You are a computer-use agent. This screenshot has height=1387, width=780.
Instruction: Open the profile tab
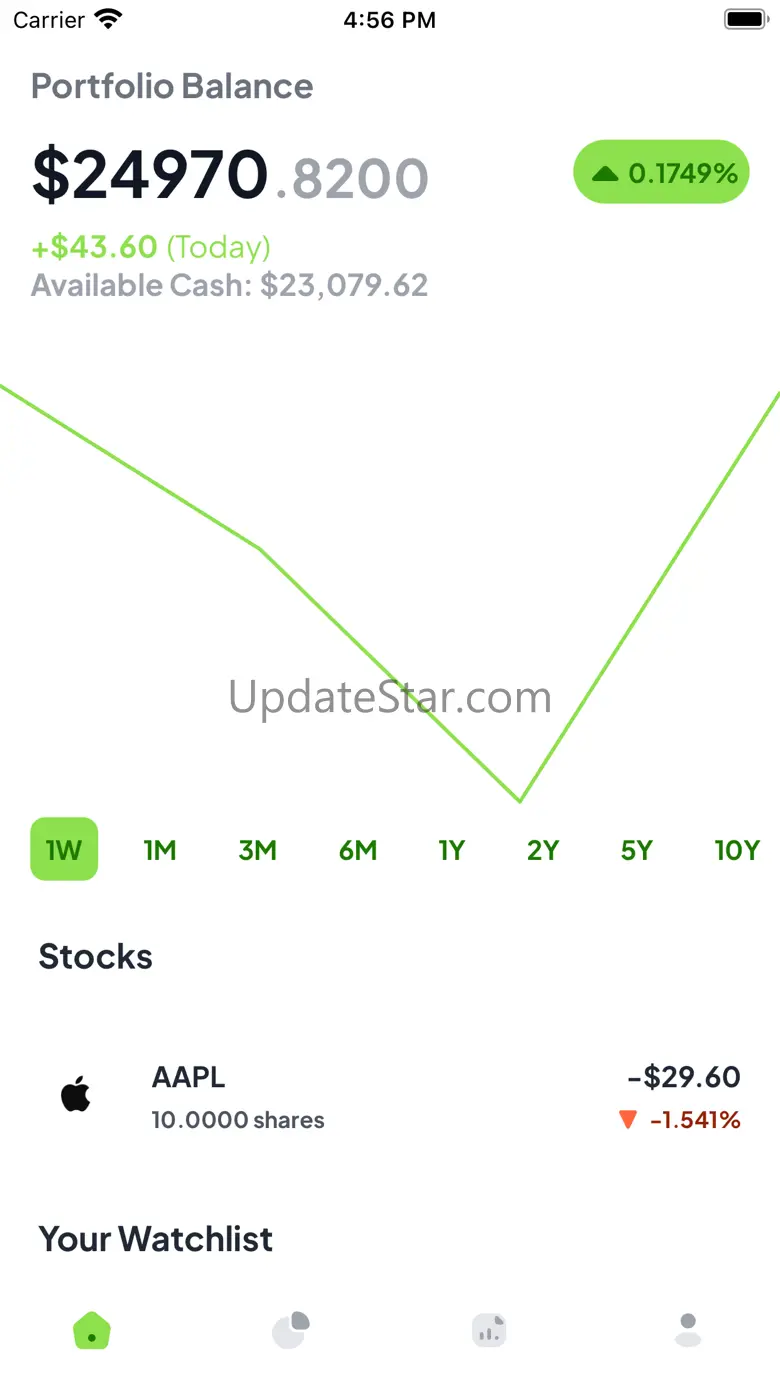(688, 1331)
